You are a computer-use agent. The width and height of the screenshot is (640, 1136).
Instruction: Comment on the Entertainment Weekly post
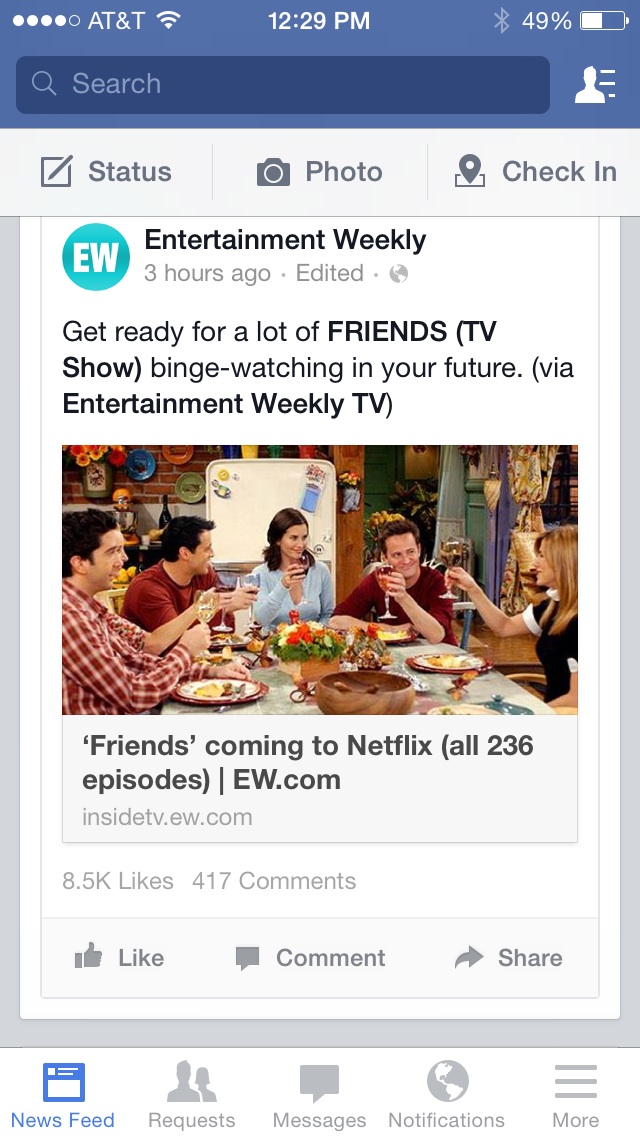(310, 958)
